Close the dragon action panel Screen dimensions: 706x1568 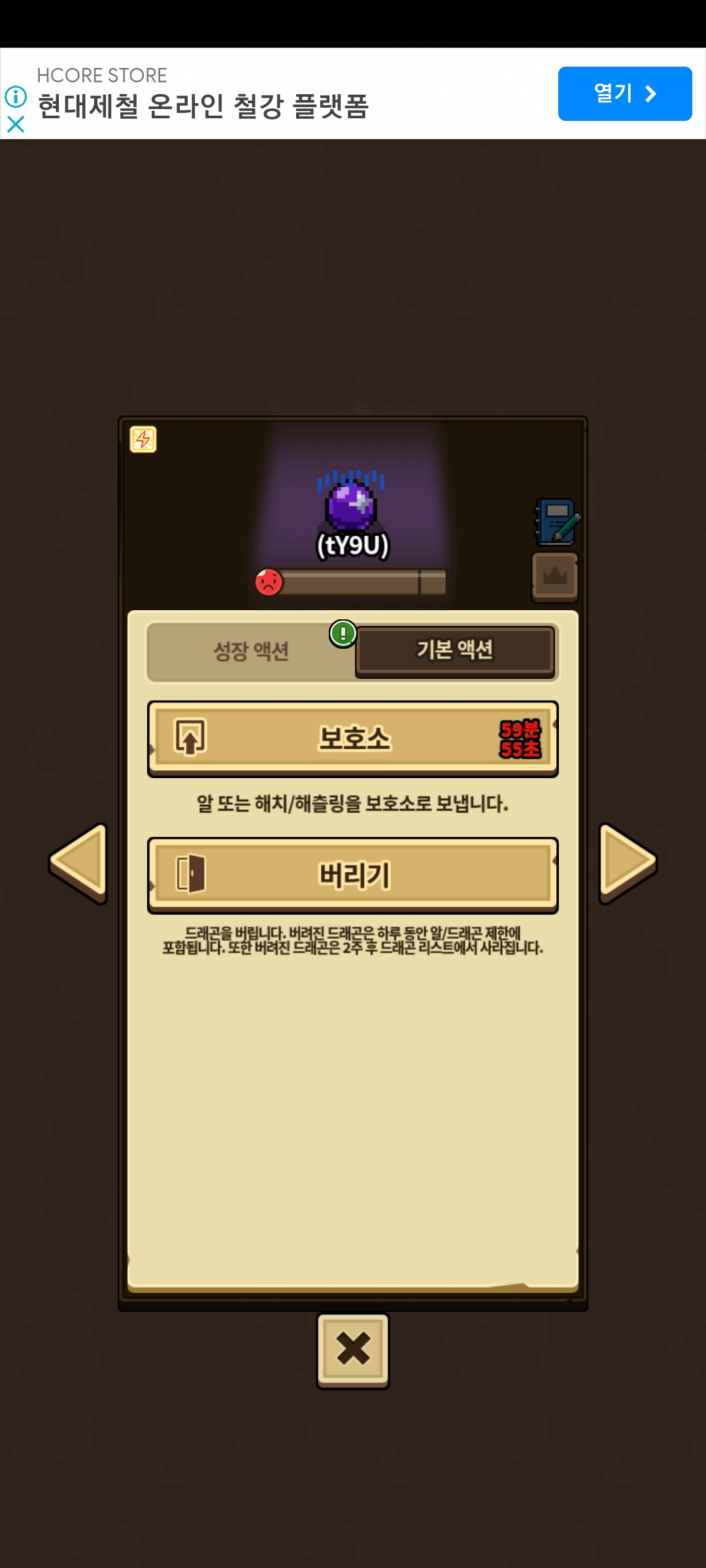[x=353, y=1350]
